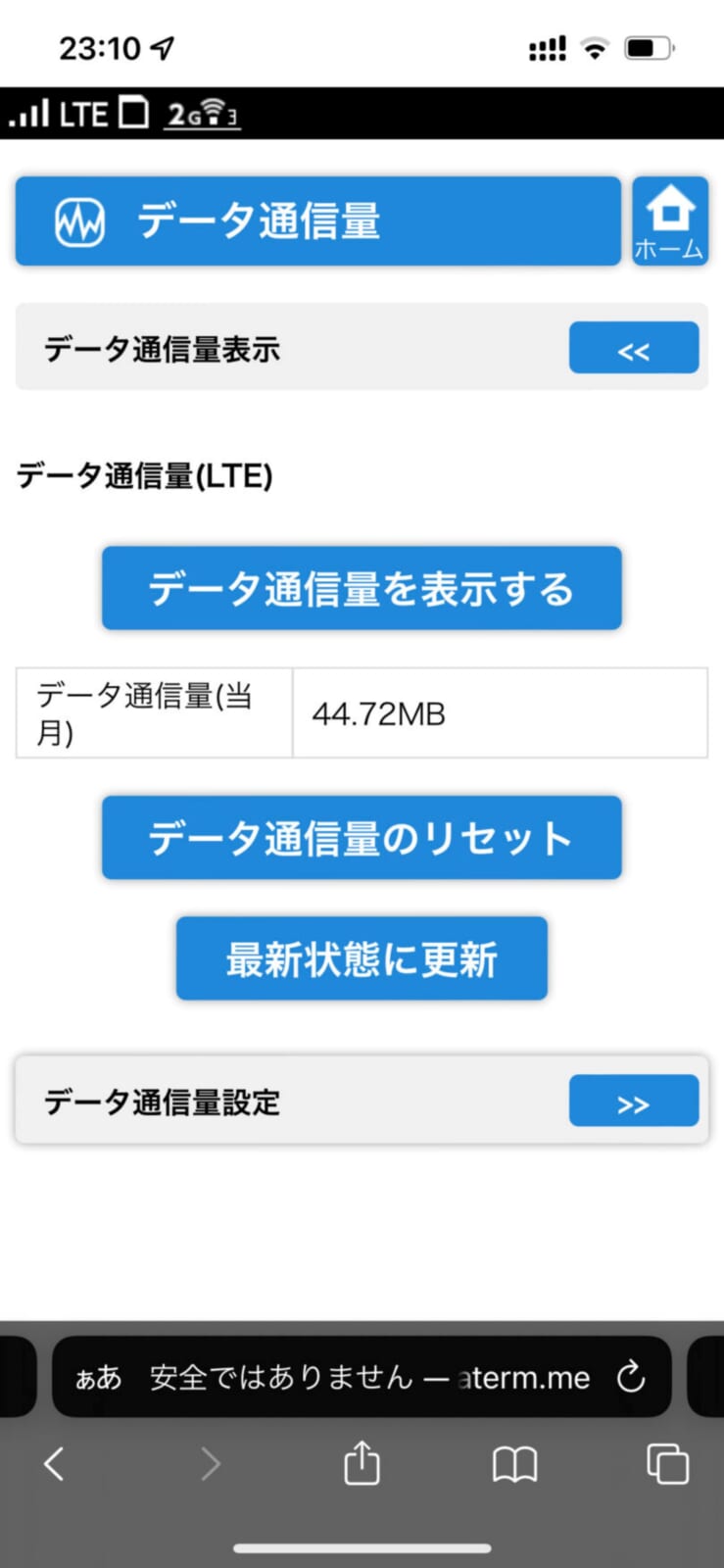Refresh with 最新状態に更新 button
This screenshot has width=724, height=1568.
point(362,958)
